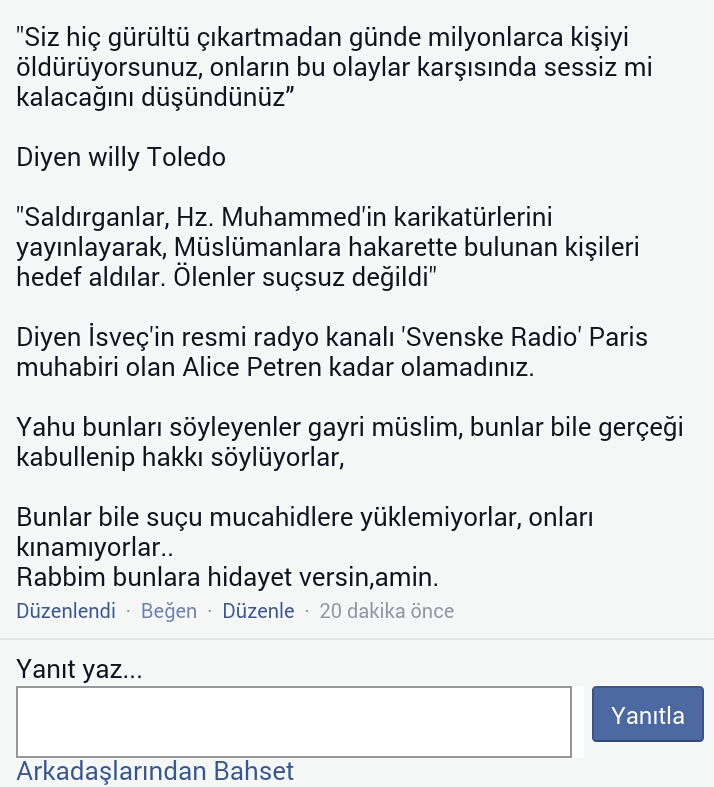The height and width of the screenshot is (787, 714).
Task: Open Arkadaşlarından Bahset to mention friends
Action: [x=156, y=771]
